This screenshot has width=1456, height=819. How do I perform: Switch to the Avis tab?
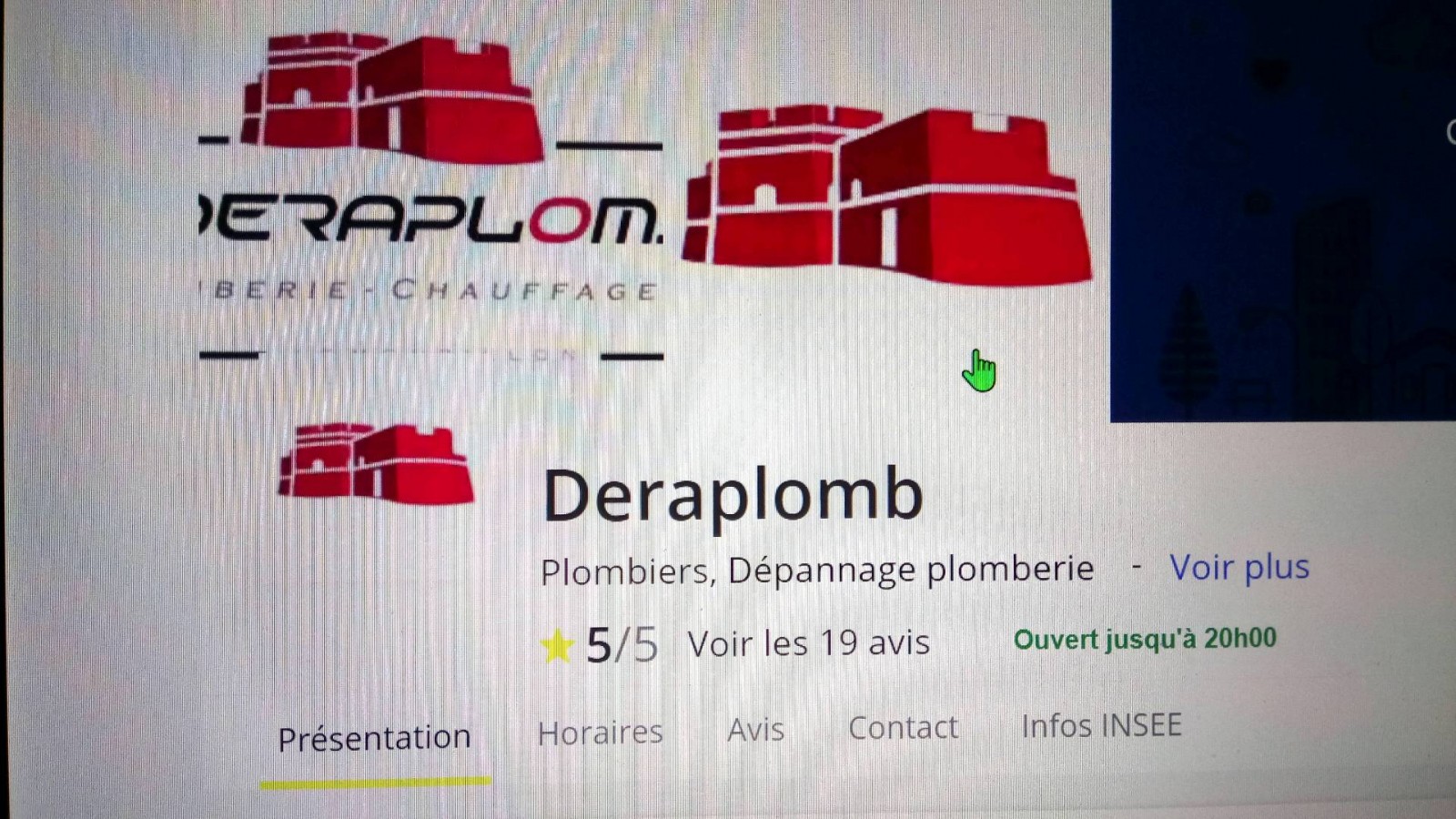(x=755, y=730)
